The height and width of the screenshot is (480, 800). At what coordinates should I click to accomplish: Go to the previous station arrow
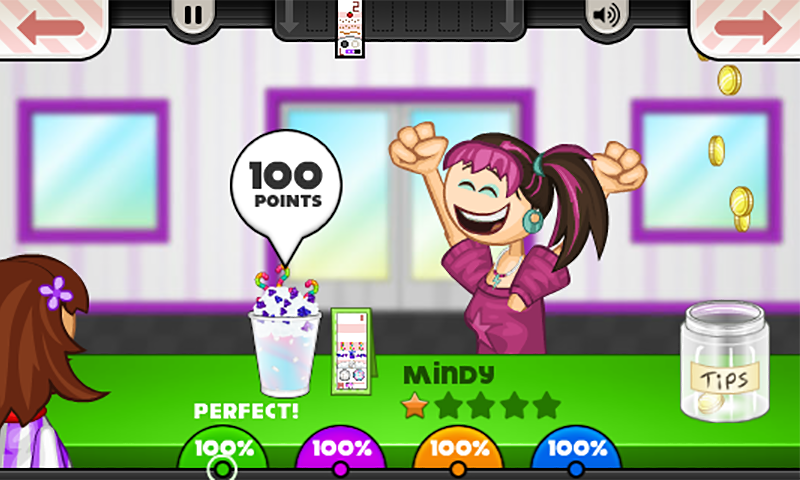pos(50,25)
